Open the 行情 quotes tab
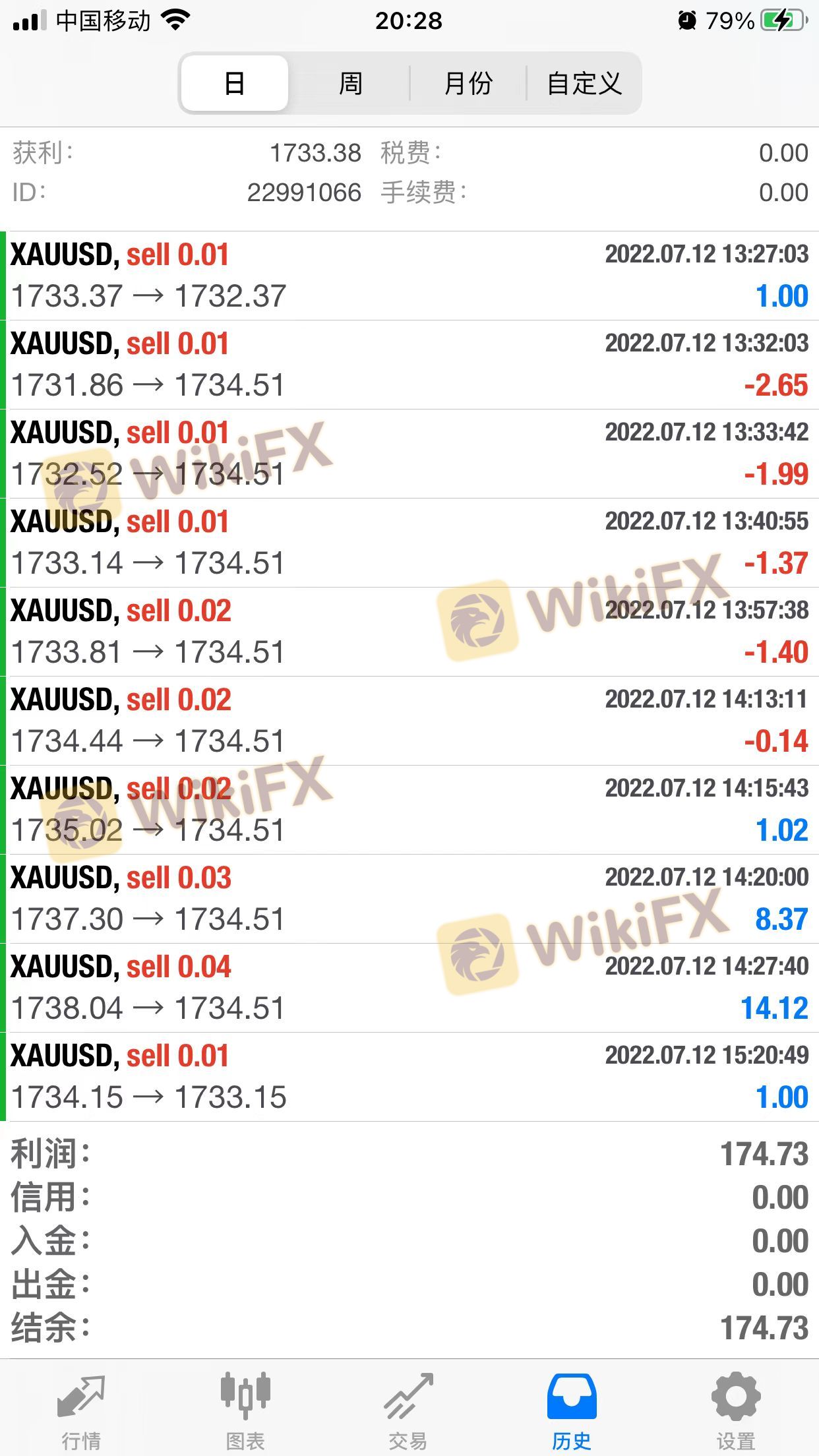 tap(81, 1411)
